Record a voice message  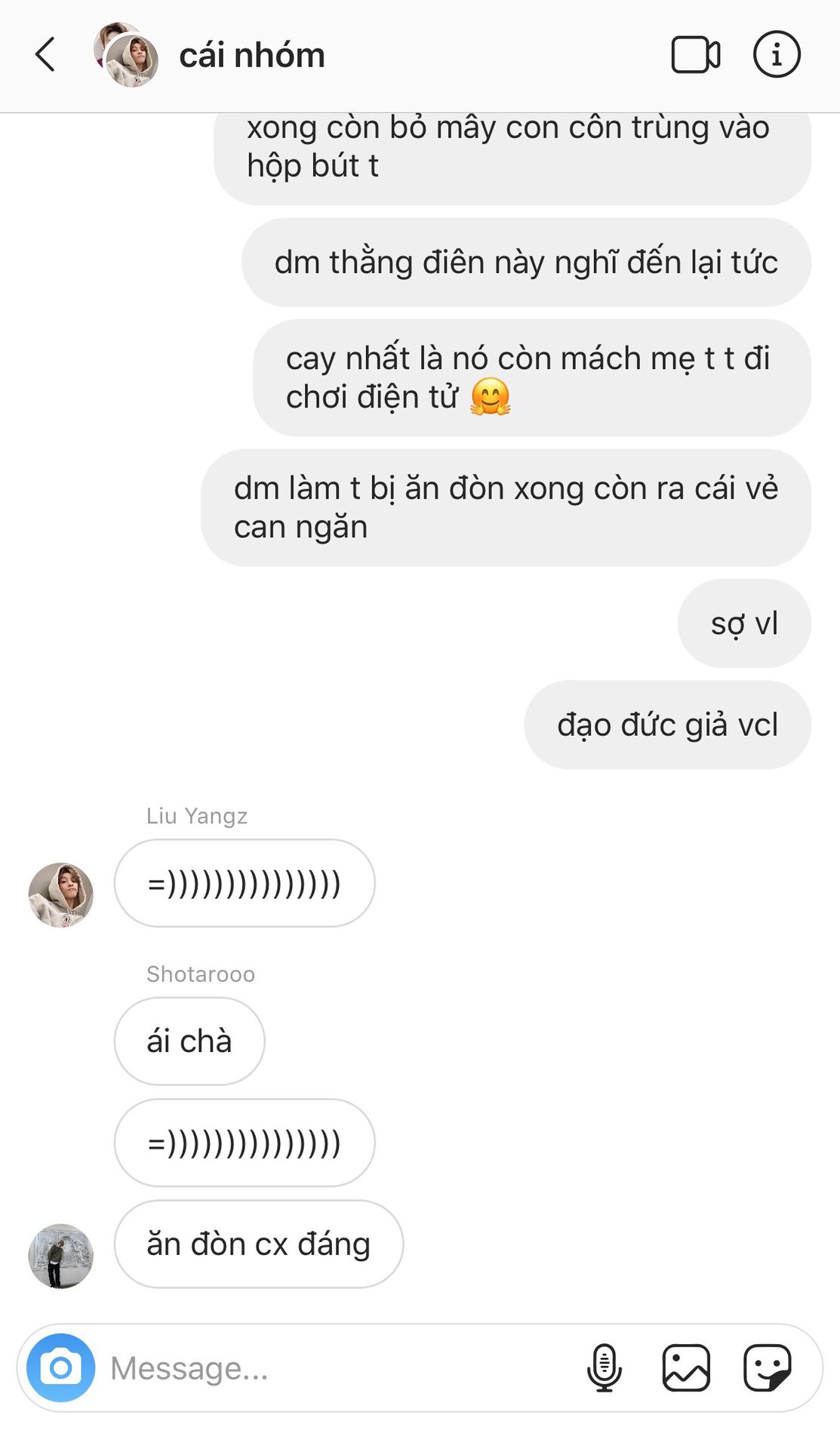pos(605,1367)
